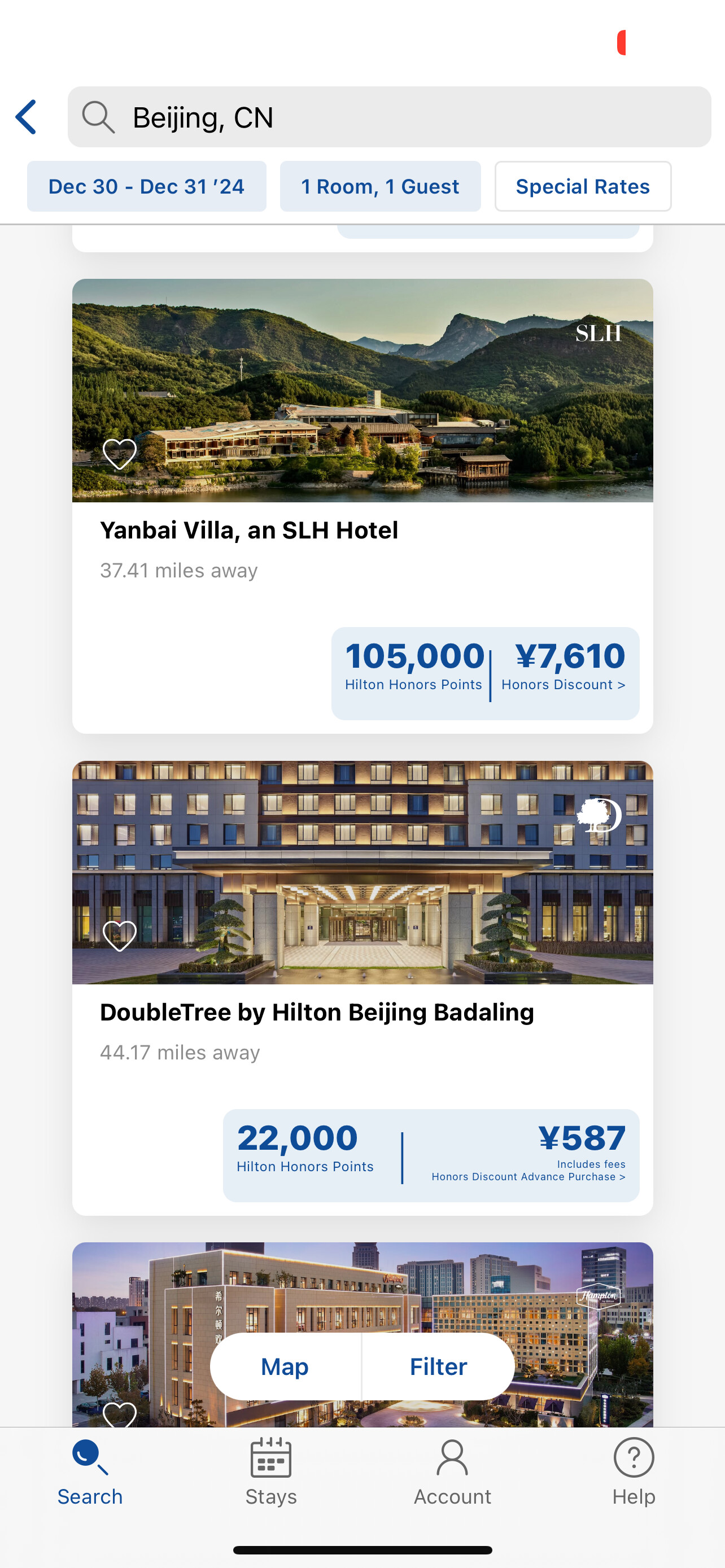Go back using the back arrow
The width and height of the screenshot is (725, 1568).
click(x=26, y=117)
